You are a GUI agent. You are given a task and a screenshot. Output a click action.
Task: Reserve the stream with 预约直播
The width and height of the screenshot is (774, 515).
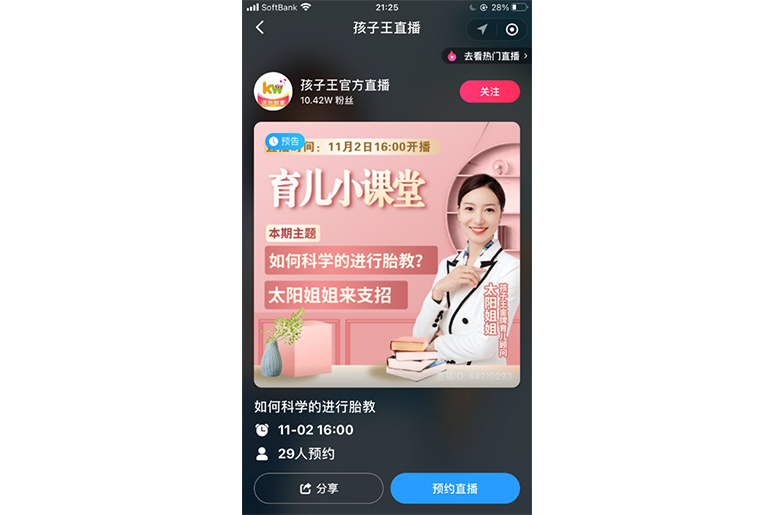tap(454, 488)
